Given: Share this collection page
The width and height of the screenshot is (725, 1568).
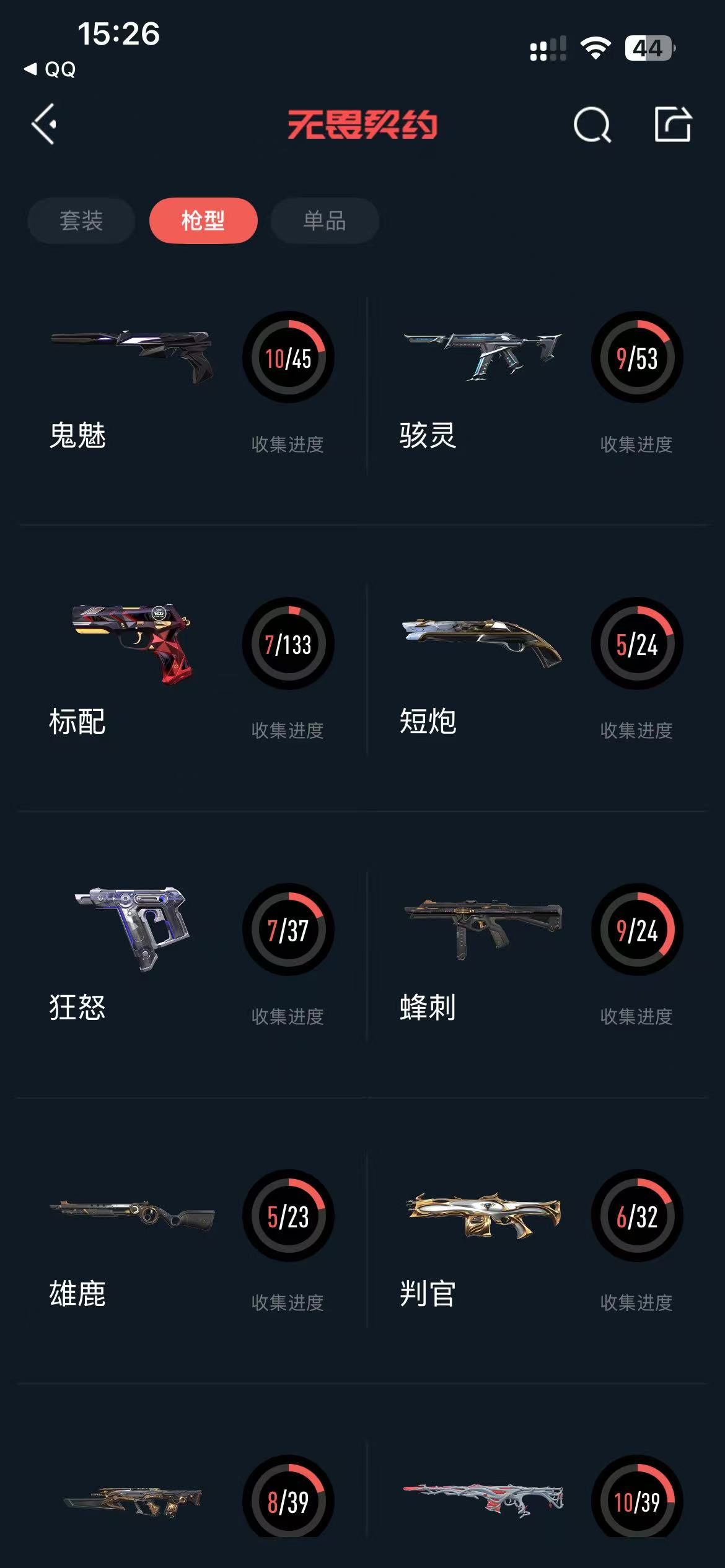Looking at the screenshot, I should pos(673,124).
